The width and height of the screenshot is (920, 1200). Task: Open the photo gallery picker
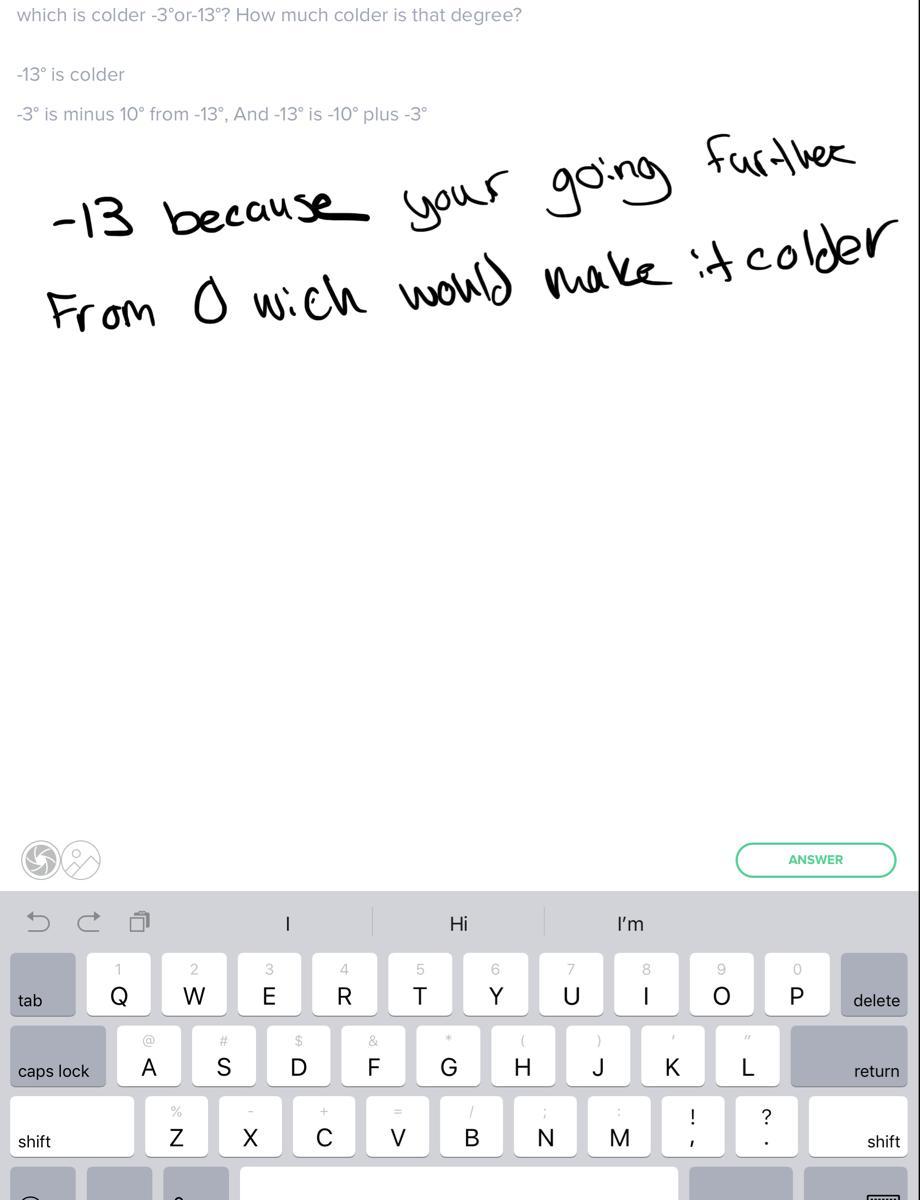pos(81,860)
